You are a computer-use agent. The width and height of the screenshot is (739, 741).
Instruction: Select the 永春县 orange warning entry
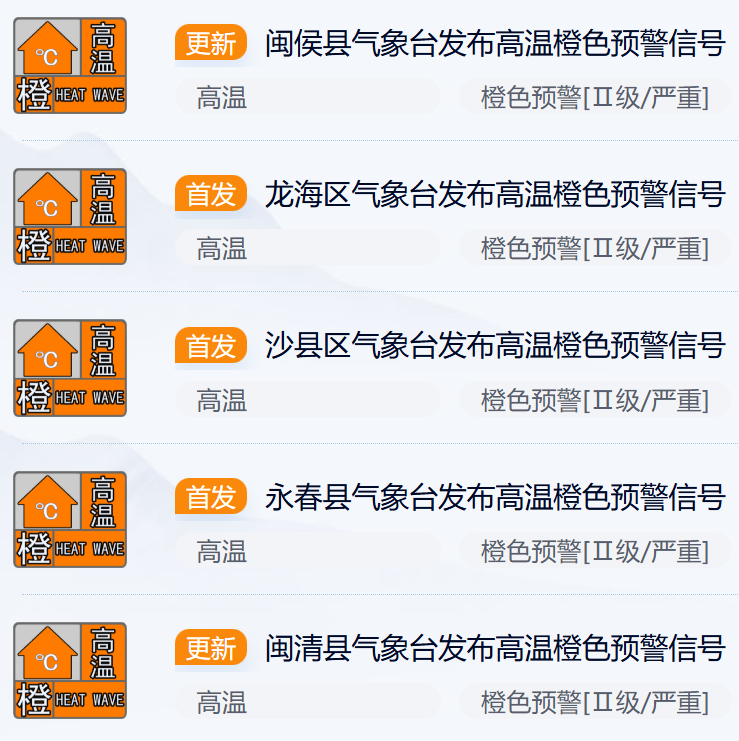pos(494,498)
